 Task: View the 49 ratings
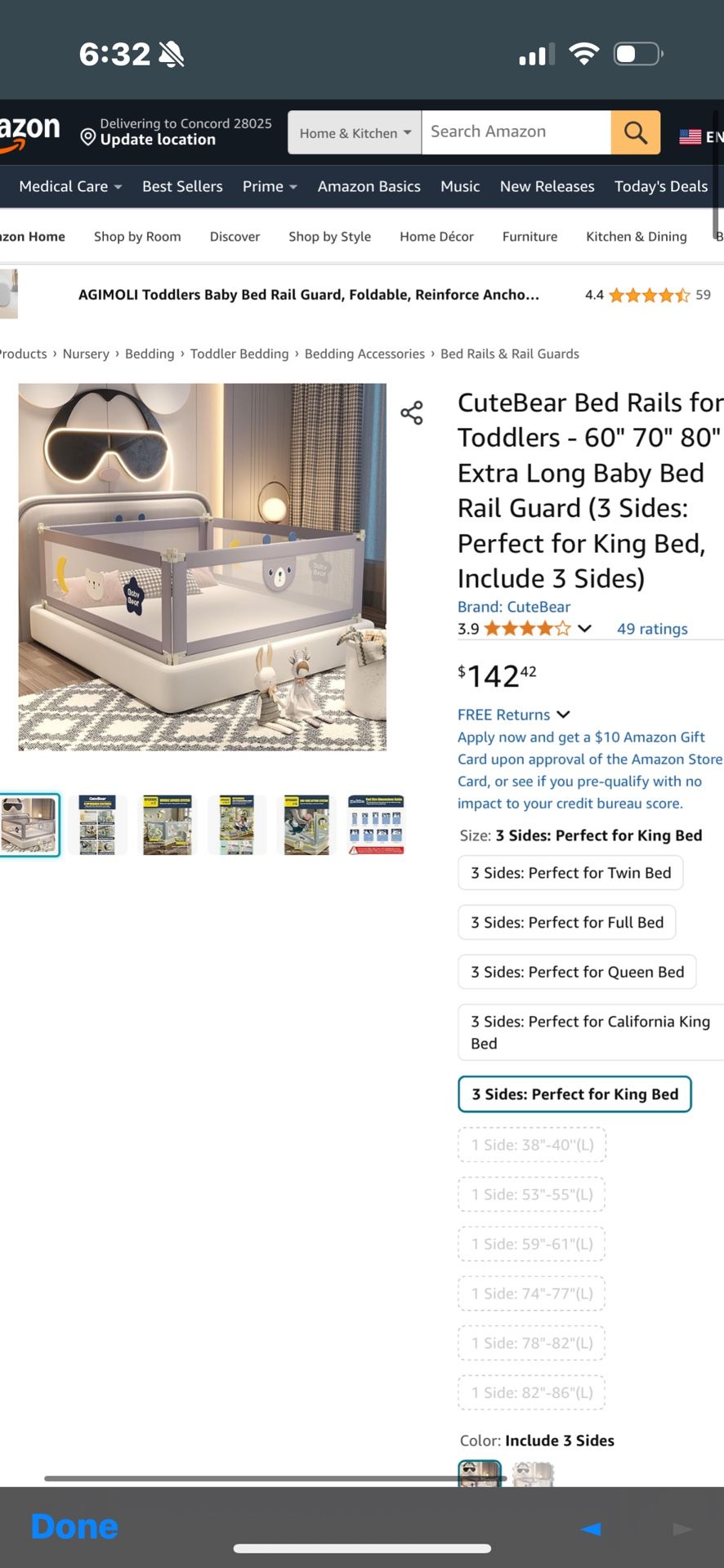pyautogui.click(x=651, y=629)
